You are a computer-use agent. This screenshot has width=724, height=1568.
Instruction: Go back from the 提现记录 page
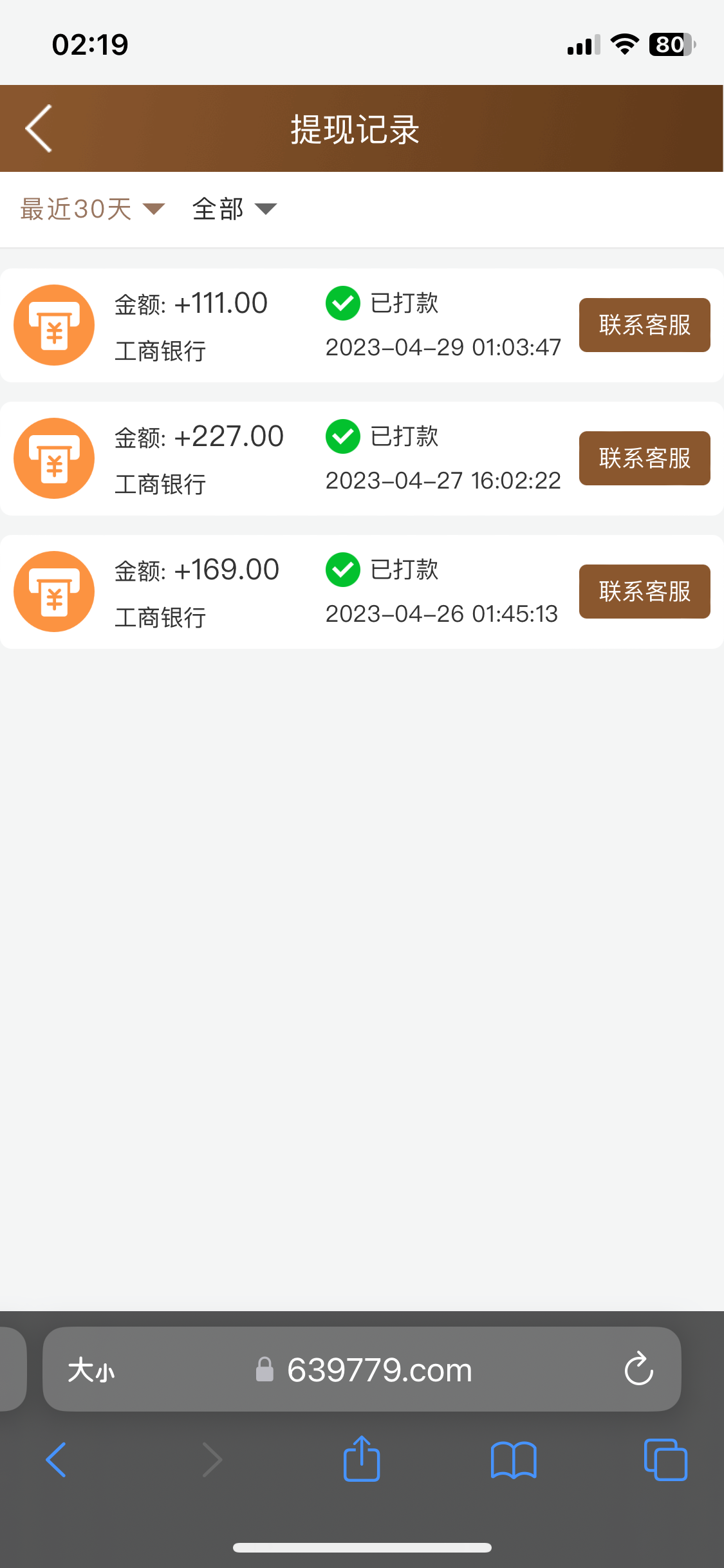coord(39,129)
